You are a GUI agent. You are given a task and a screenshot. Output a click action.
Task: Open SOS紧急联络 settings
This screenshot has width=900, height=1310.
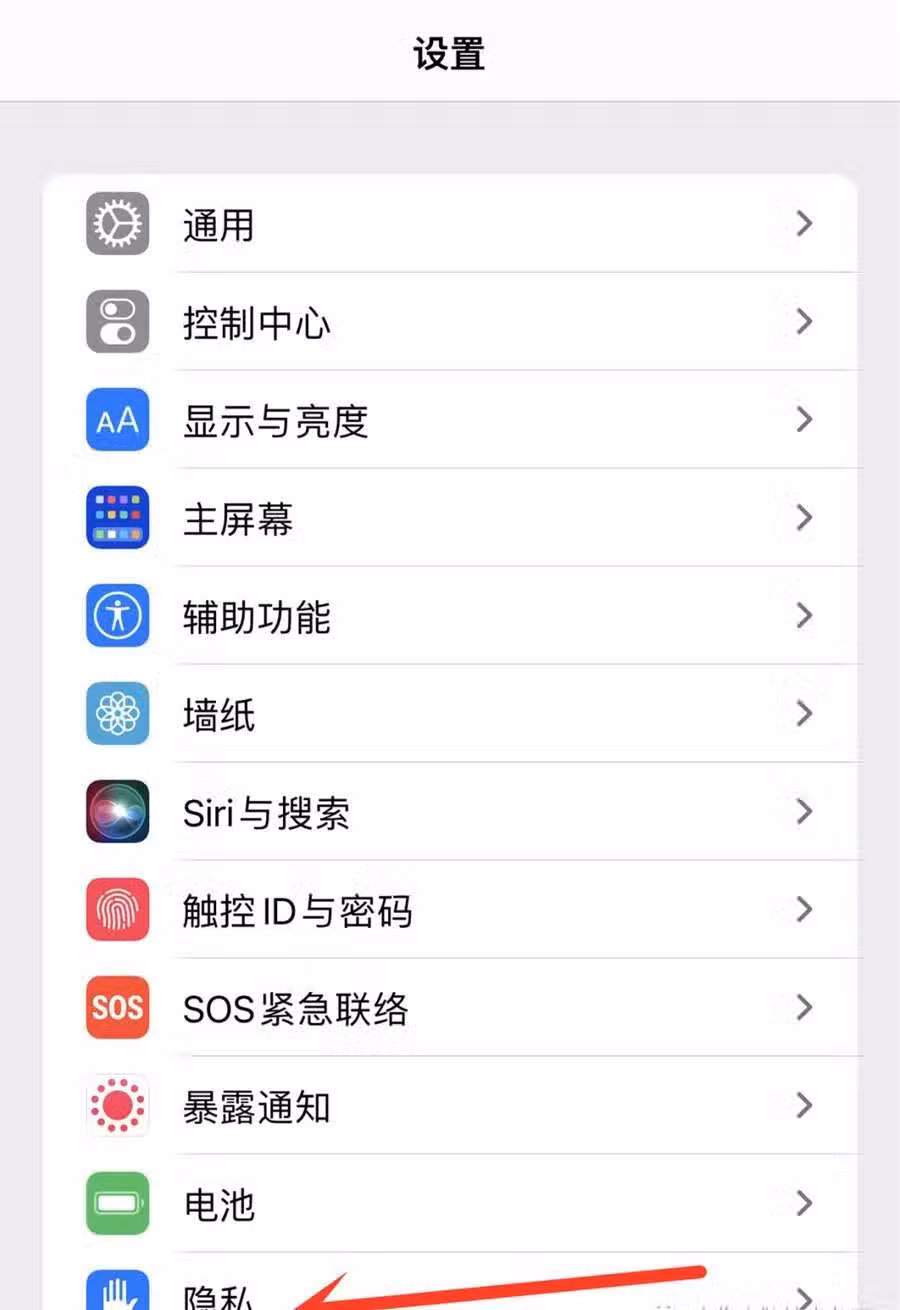[450, 1008]
